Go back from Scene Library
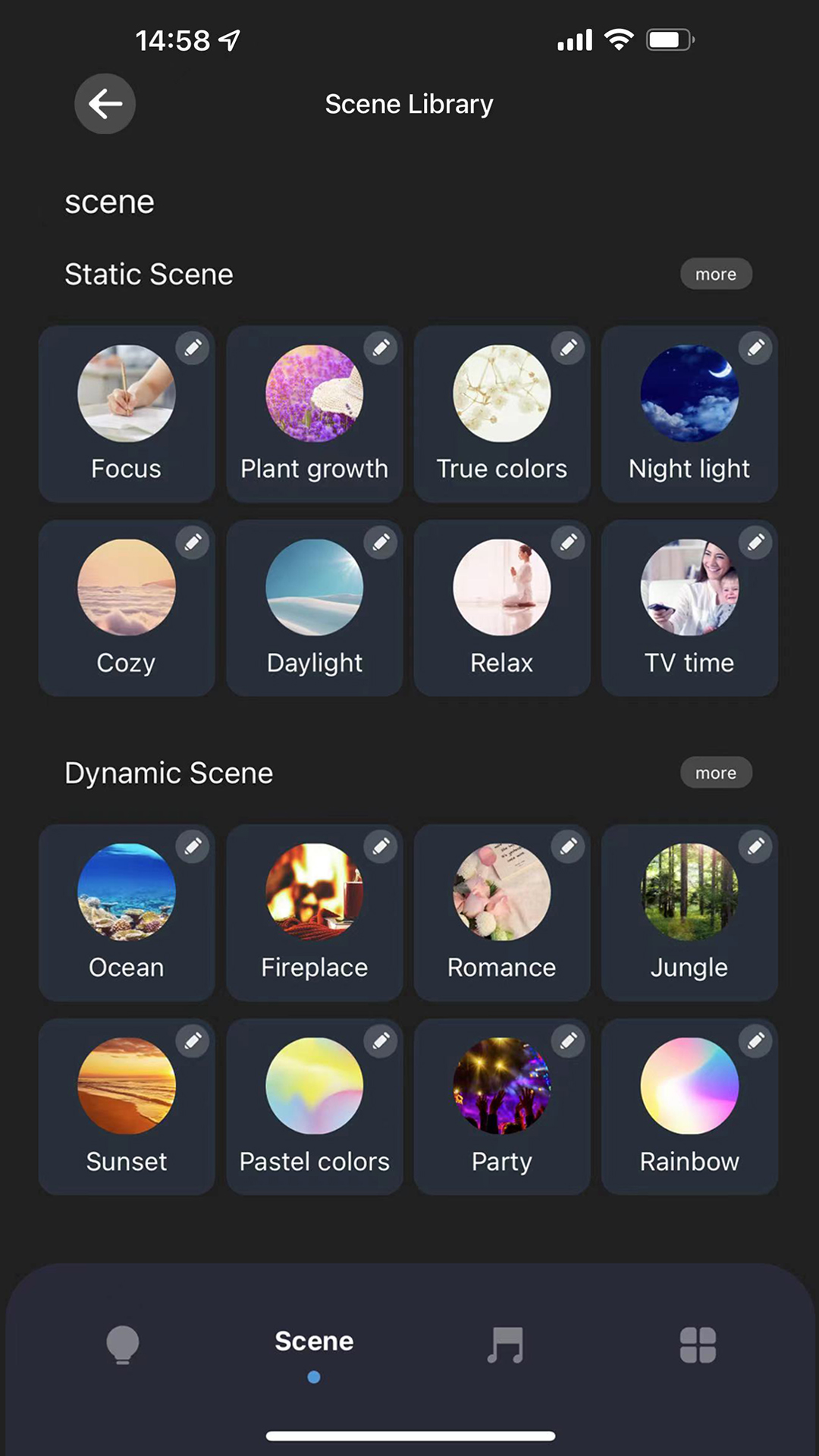819x1456 pixels. 105,104
